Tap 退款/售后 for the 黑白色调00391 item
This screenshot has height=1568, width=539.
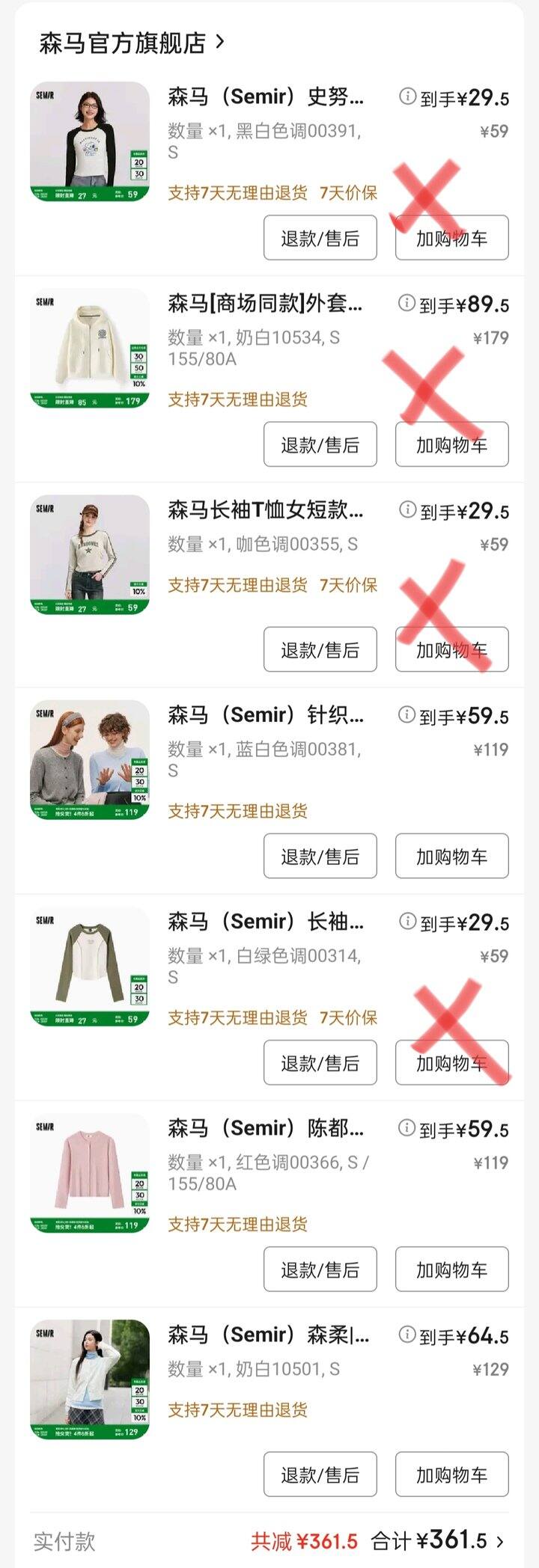tap(320, 238)
